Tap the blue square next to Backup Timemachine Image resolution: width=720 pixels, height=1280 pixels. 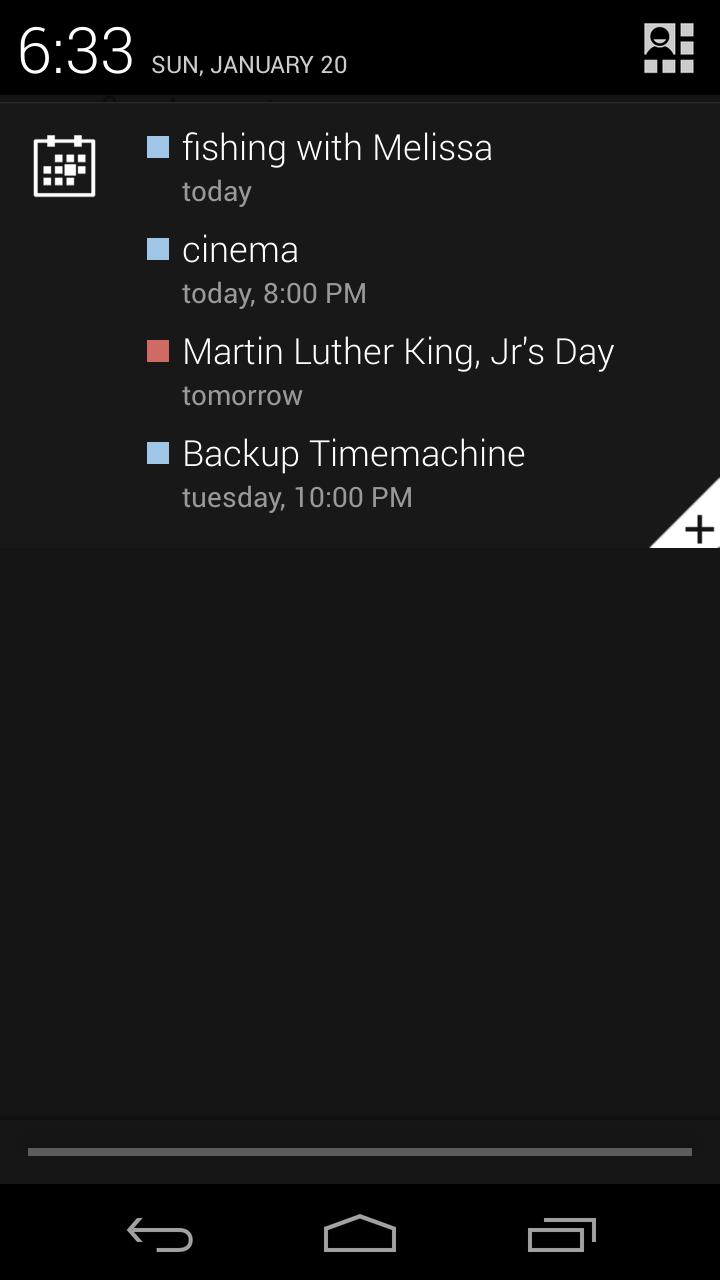pos(159,453)
